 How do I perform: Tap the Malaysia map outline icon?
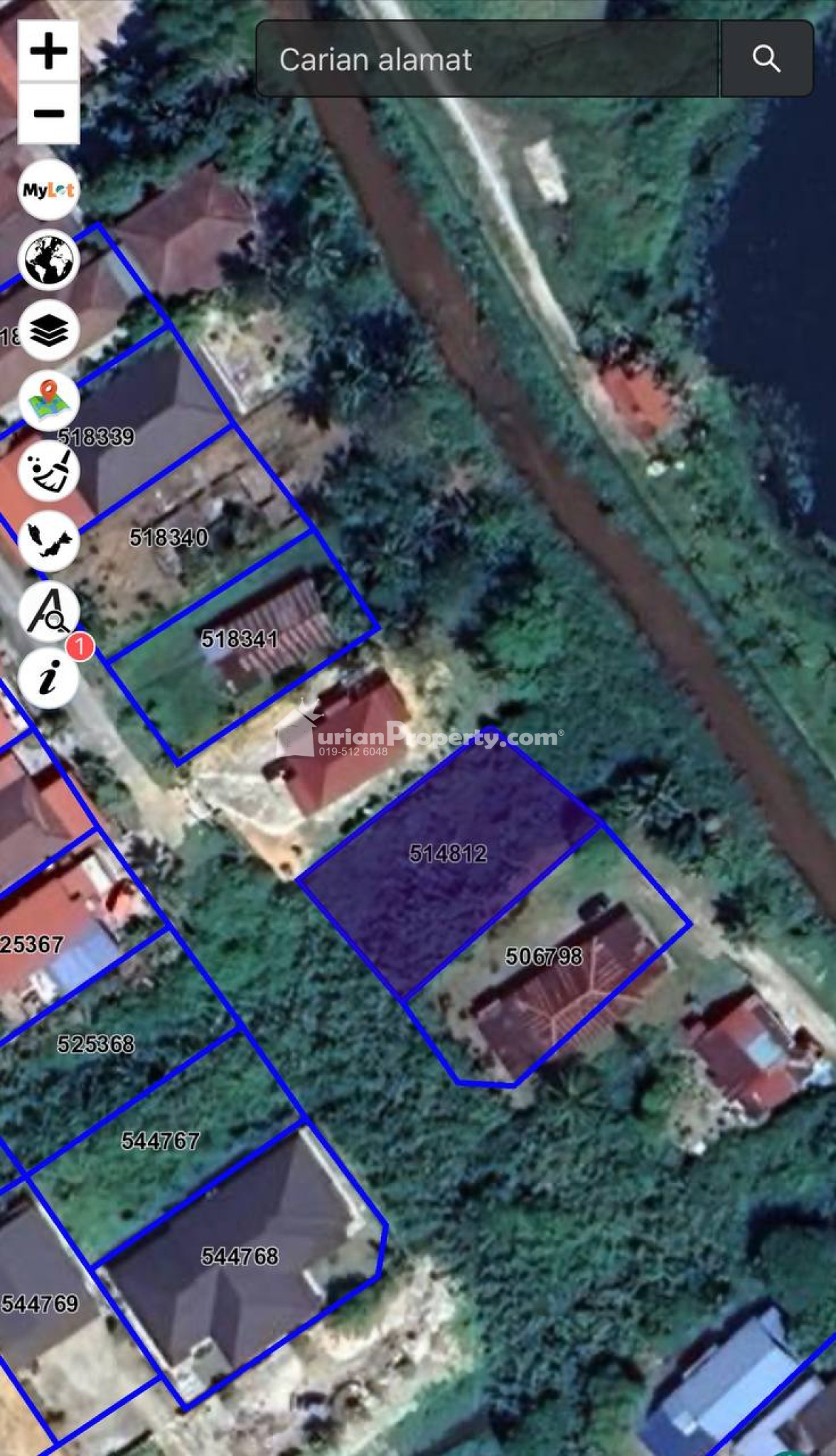point(48,540)
